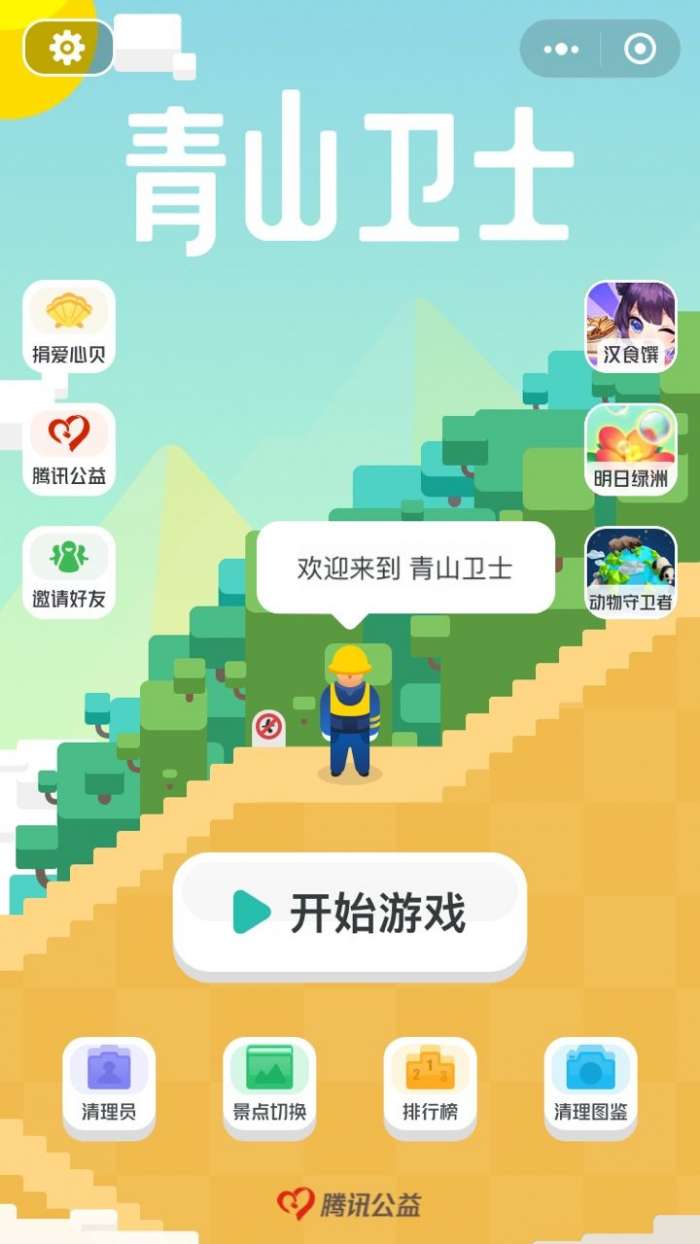
Task: Open the settings gear
Action: pyautogui.click(x=67, y=48)
